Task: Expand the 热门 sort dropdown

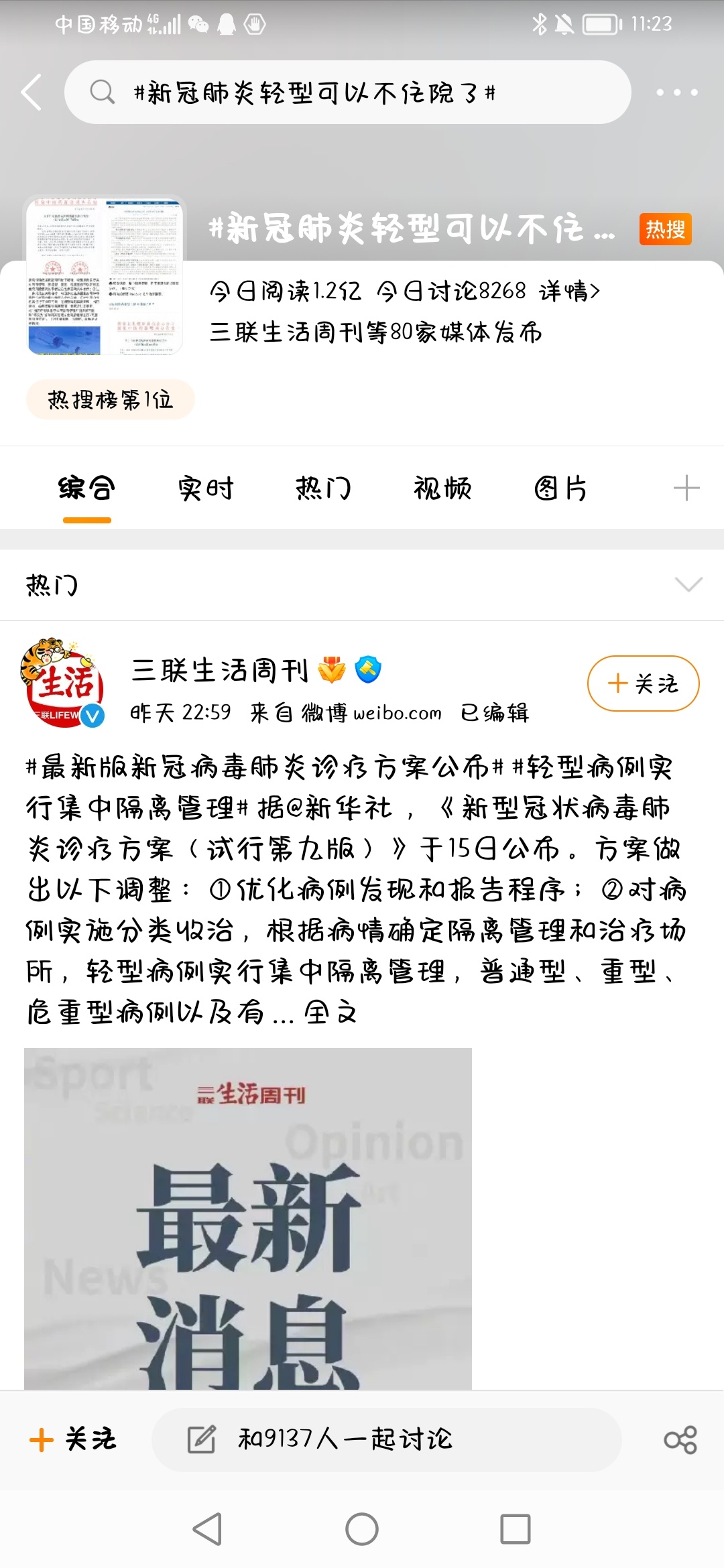Action: 688,585
